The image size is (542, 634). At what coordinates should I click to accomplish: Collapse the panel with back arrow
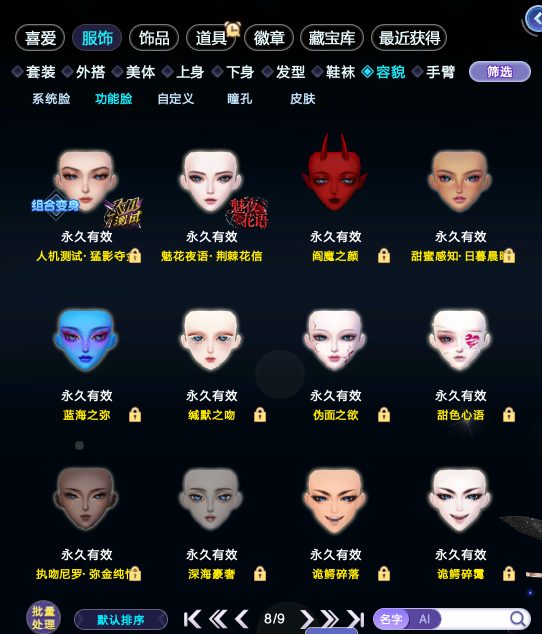[x=535, y=18]
